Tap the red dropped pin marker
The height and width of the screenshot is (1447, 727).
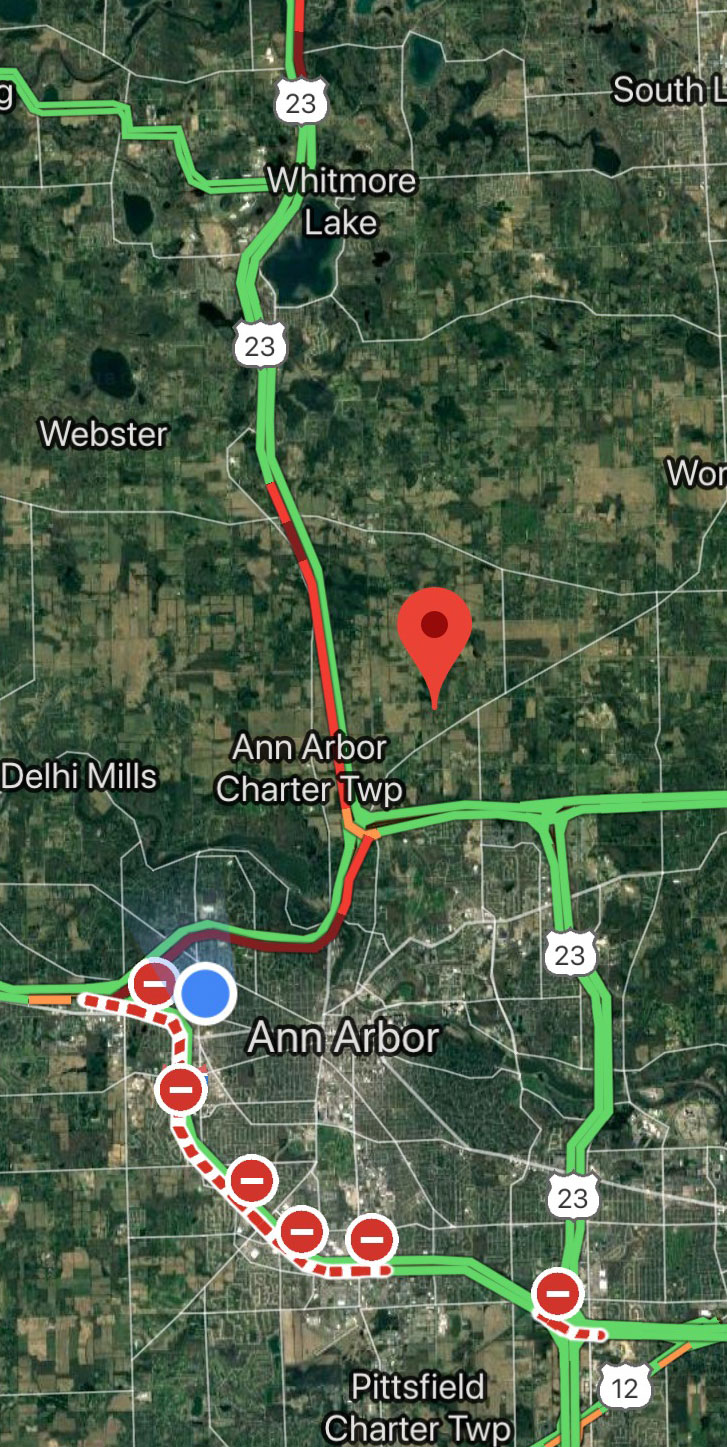pyautogui.click(x=434, y=646)
